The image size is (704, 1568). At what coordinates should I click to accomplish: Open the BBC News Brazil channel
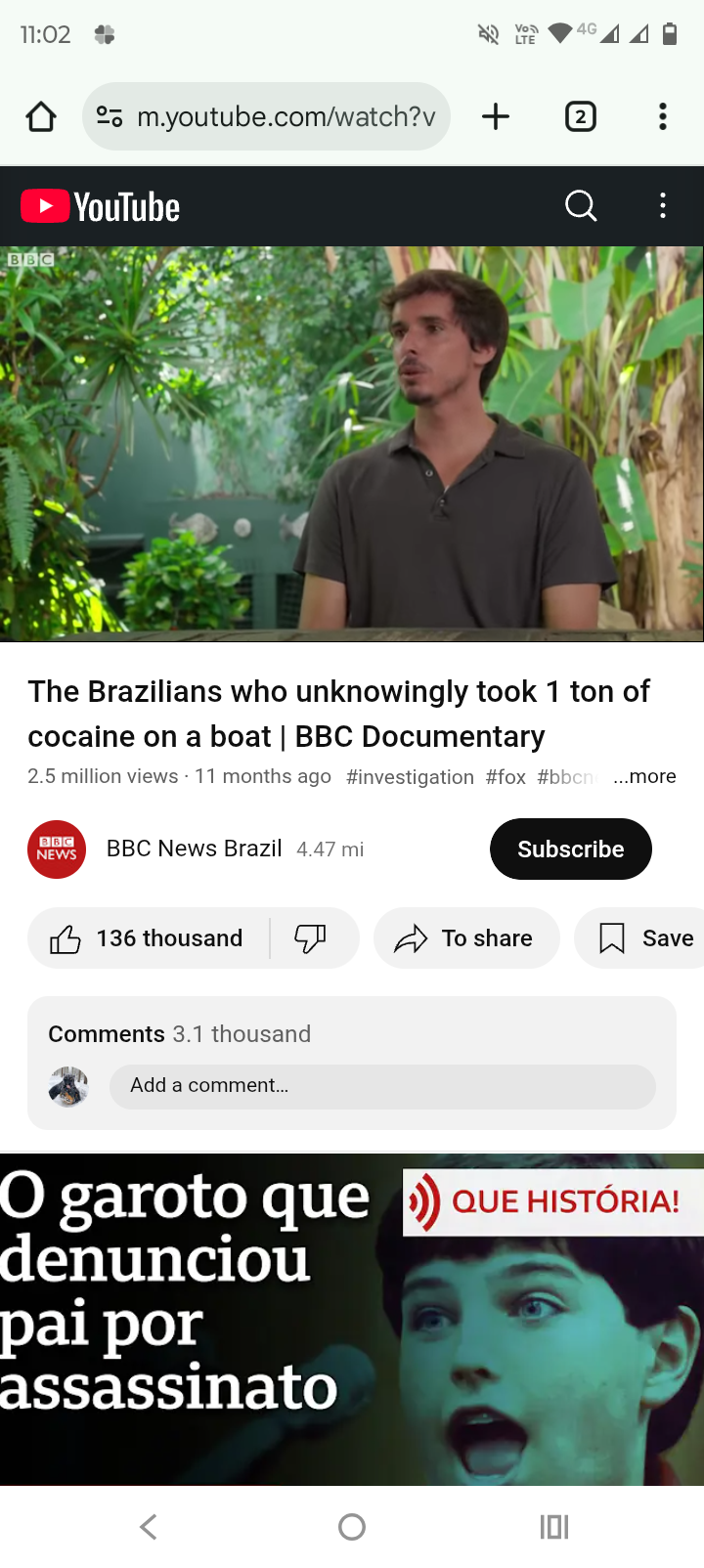(194, 849)
